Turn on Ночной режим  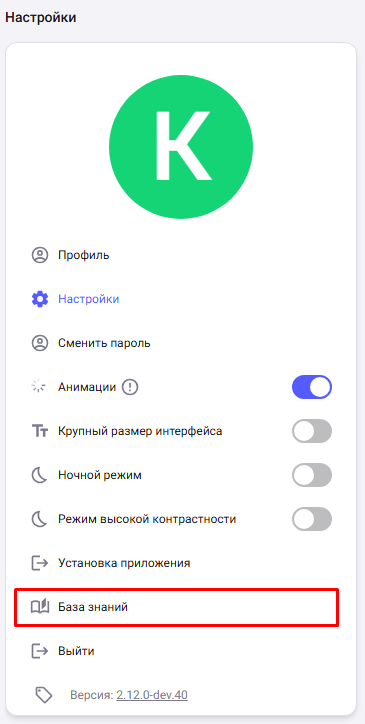[312, 475]
